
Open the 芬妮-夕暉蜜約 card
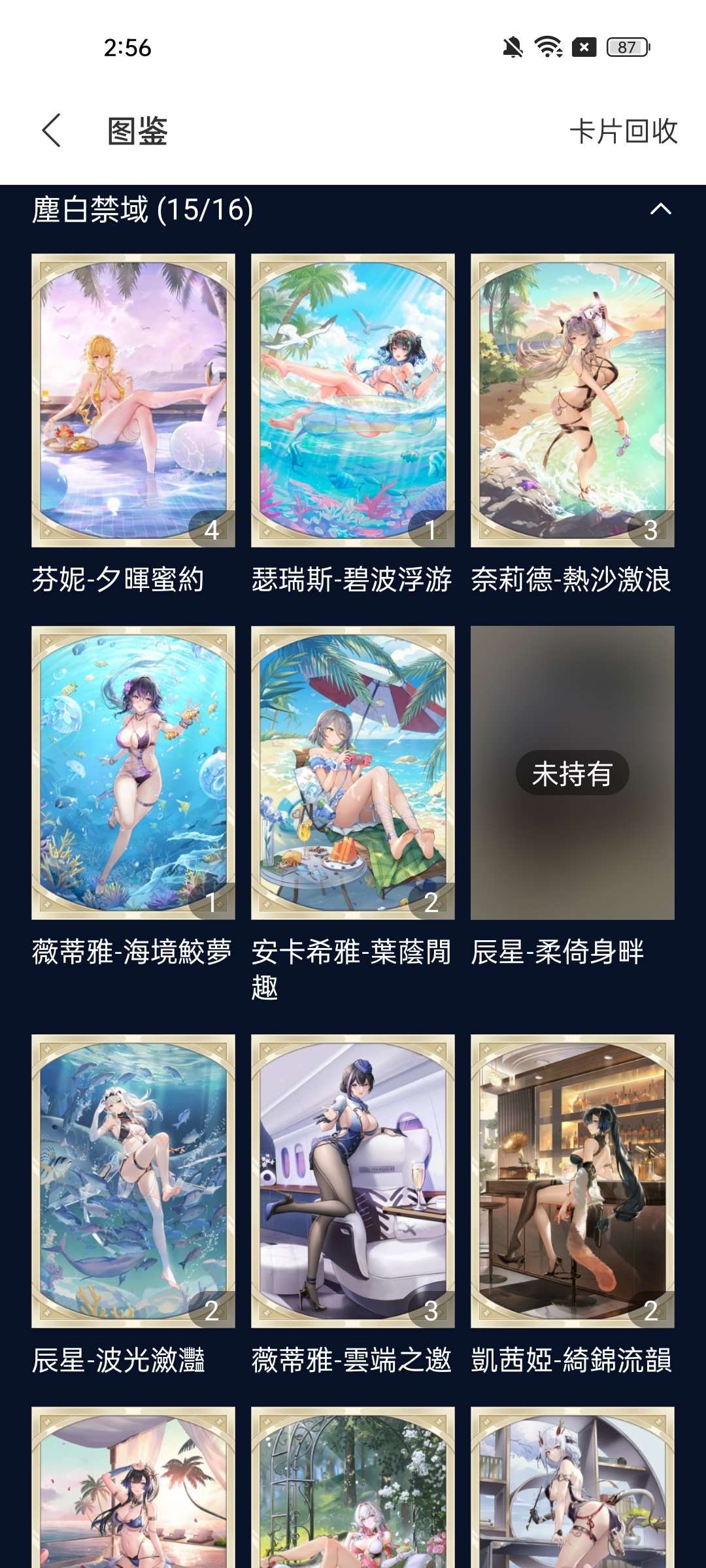click(133, 400)
